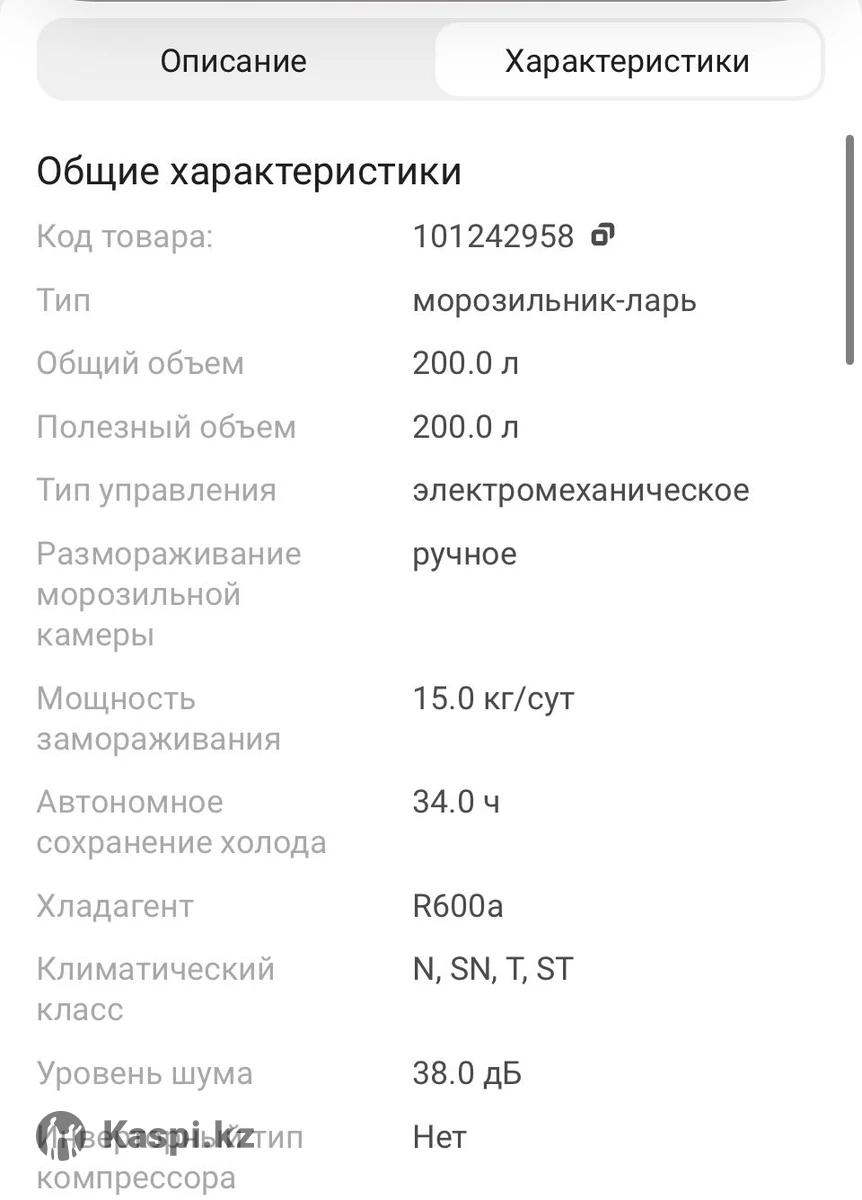Switch to the Описание tab
Screen dimensions: 862x1200
click(x=233, y=61)
